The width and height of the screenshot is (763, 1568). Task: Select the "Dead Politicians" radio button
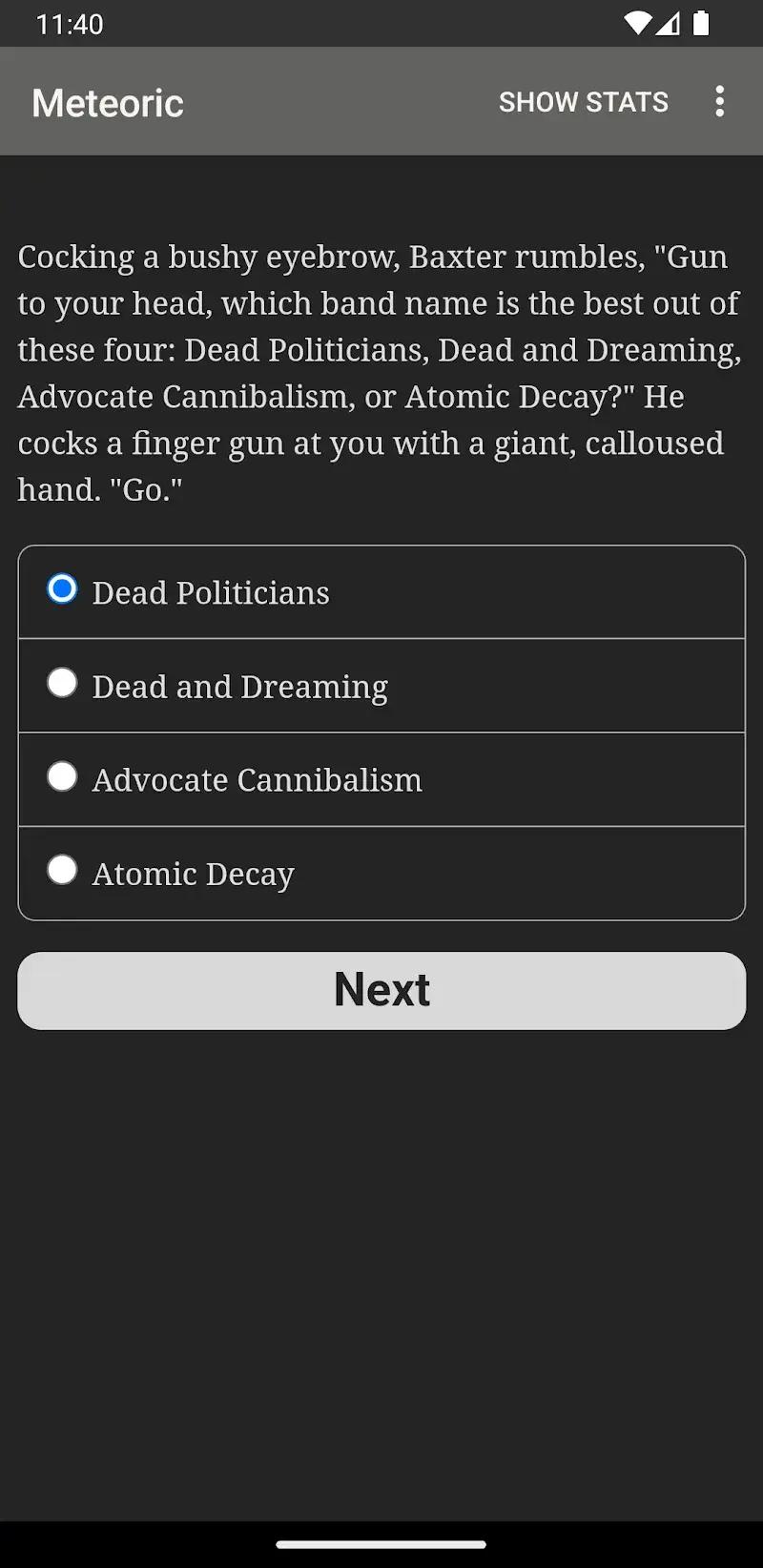pyautogui.click(x=62, y=589)
